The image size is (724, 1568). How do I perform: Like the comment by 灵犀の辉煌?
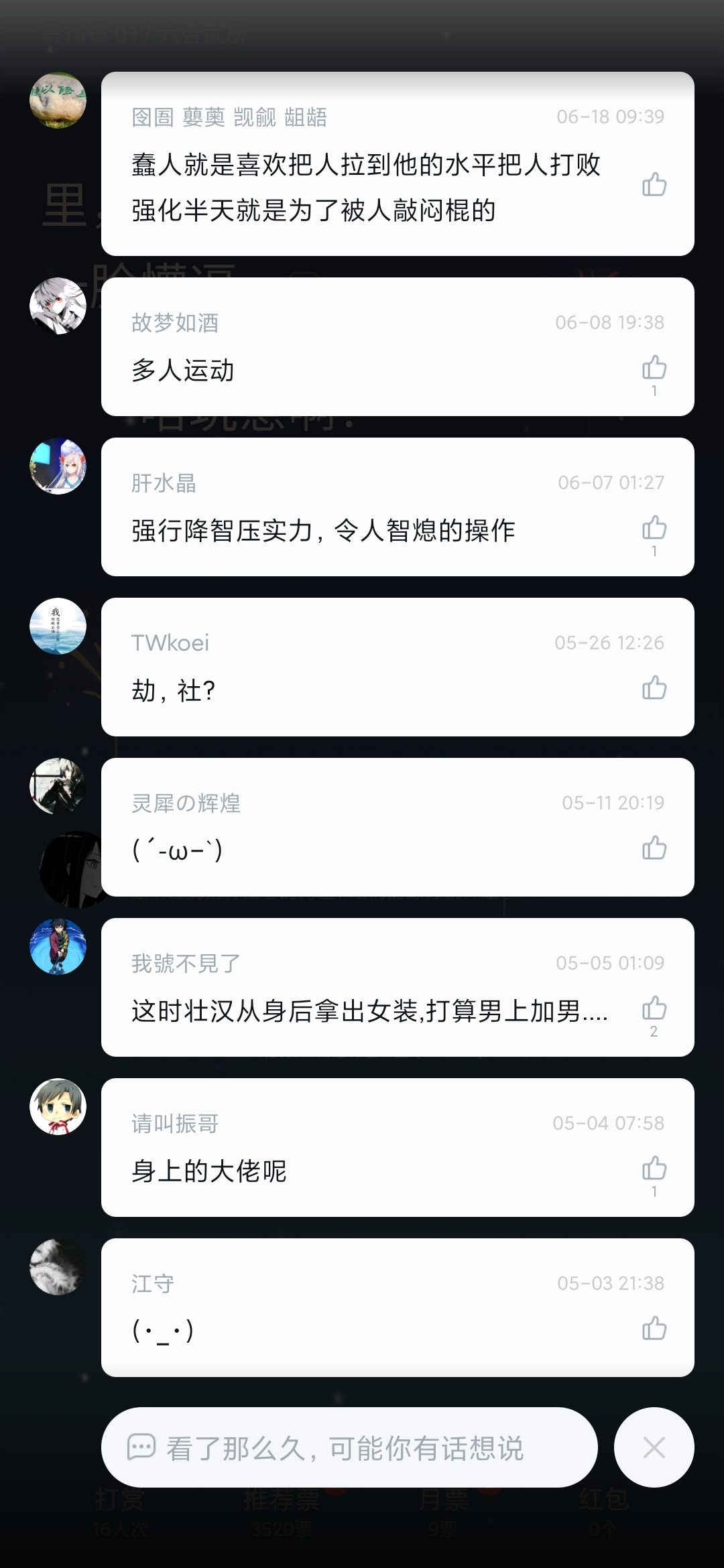click(654, 848)
